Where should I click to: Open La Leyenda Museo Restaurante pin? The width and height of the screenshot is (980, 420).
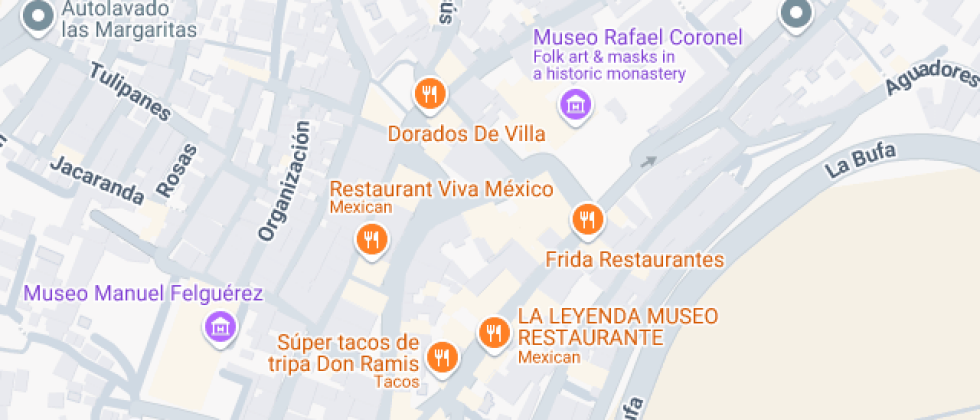(494, 333)
